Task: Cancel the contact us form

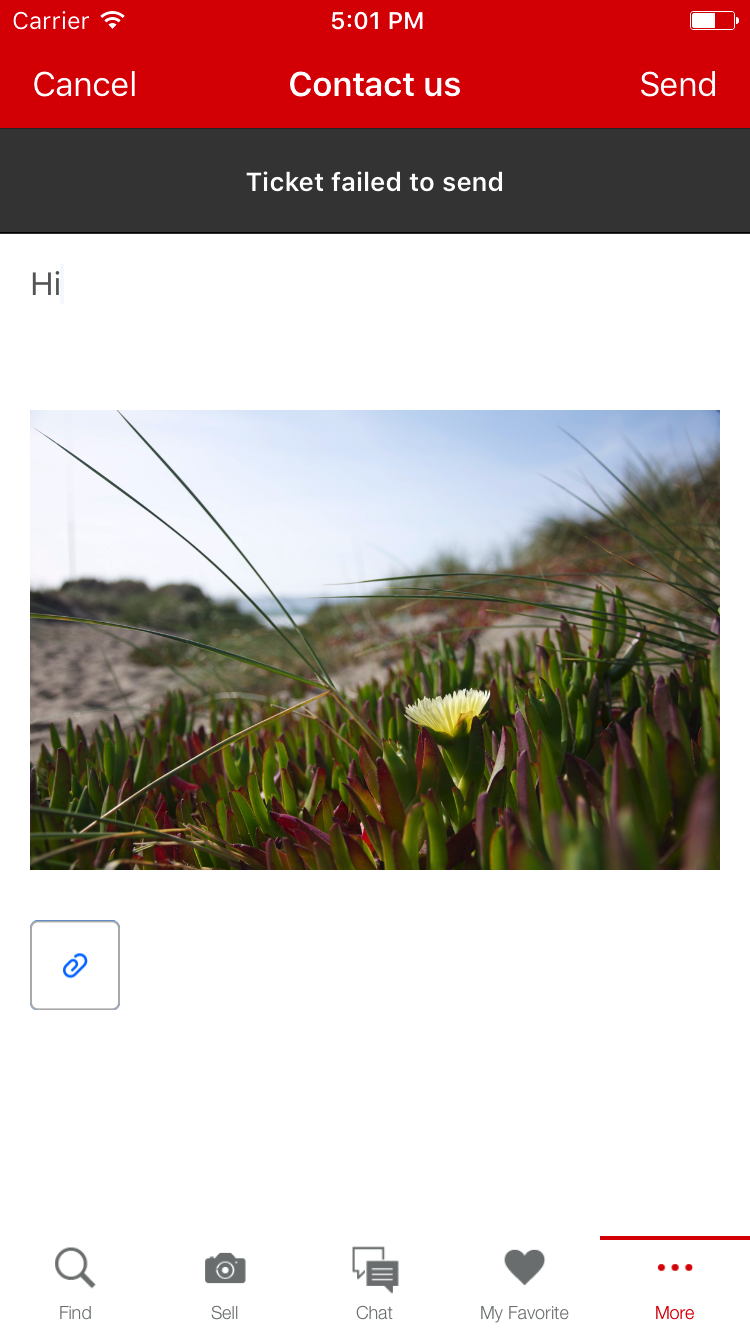Action: [85, 85]
